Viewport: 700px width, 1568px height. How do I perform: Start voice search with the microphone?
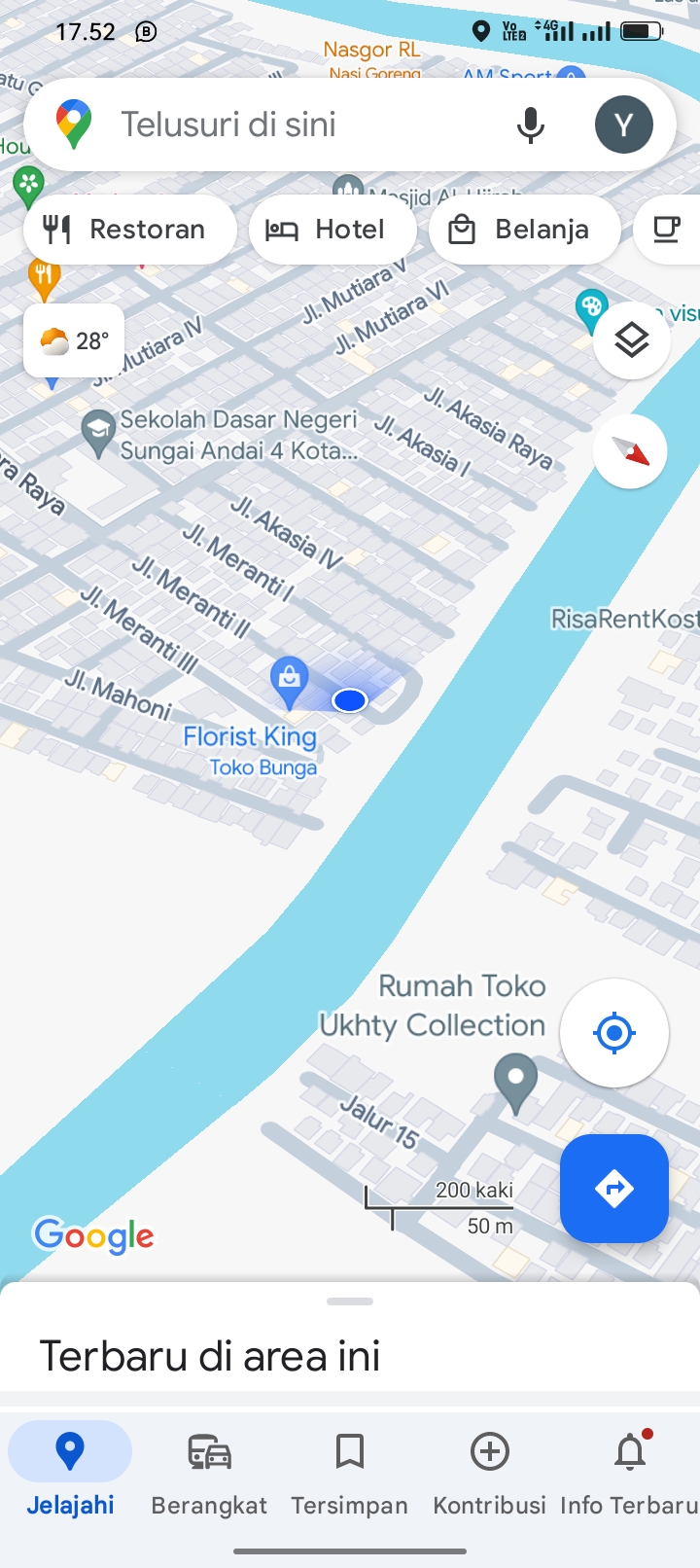tap(531, 125)
